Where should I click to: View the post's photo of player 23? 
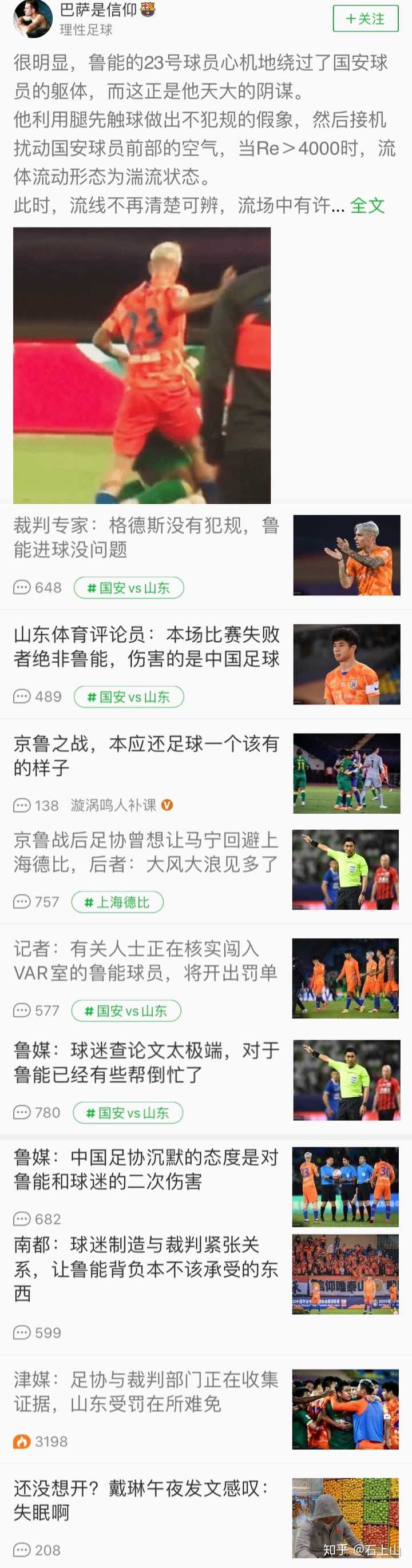(142, 365)
